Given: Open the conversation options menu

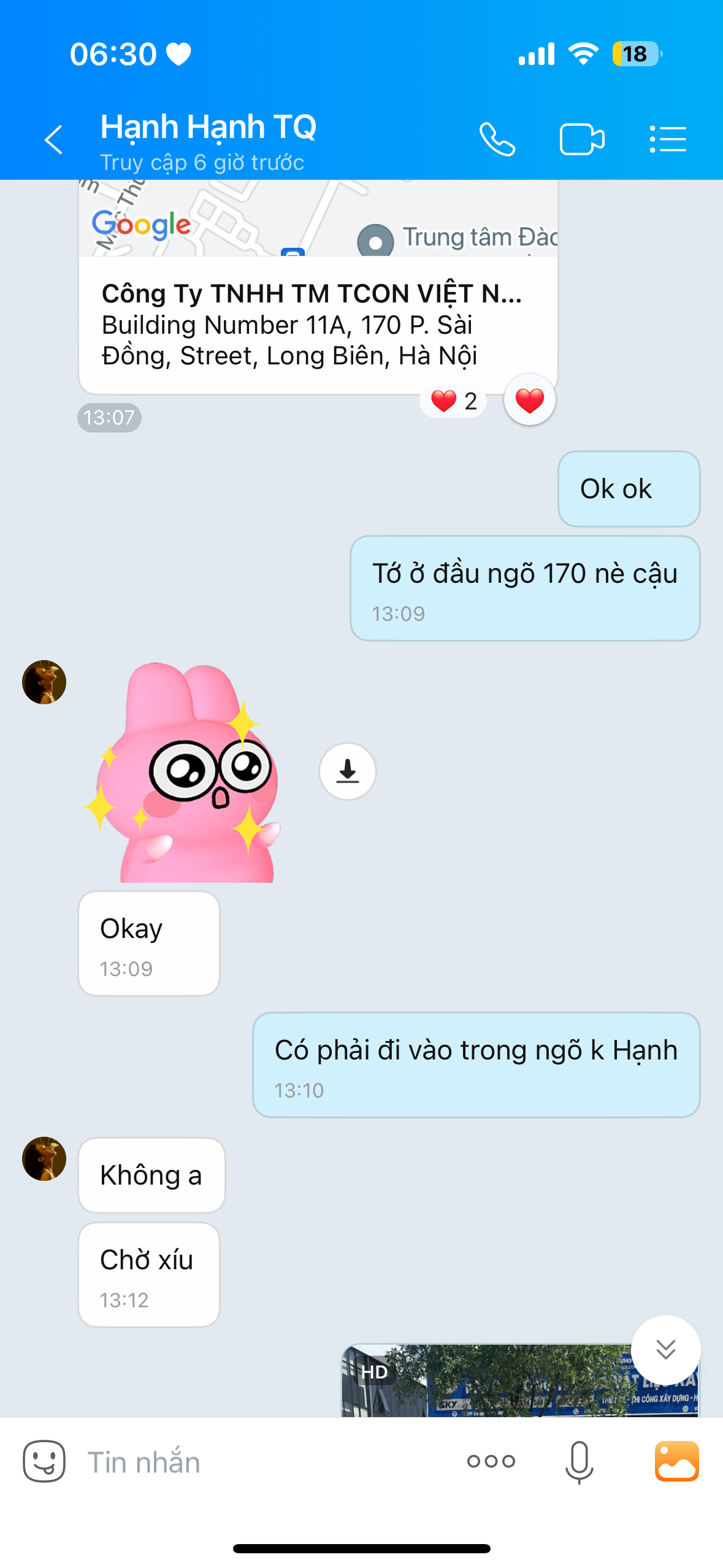Looking at the screenshot, I should pos(667,139).
